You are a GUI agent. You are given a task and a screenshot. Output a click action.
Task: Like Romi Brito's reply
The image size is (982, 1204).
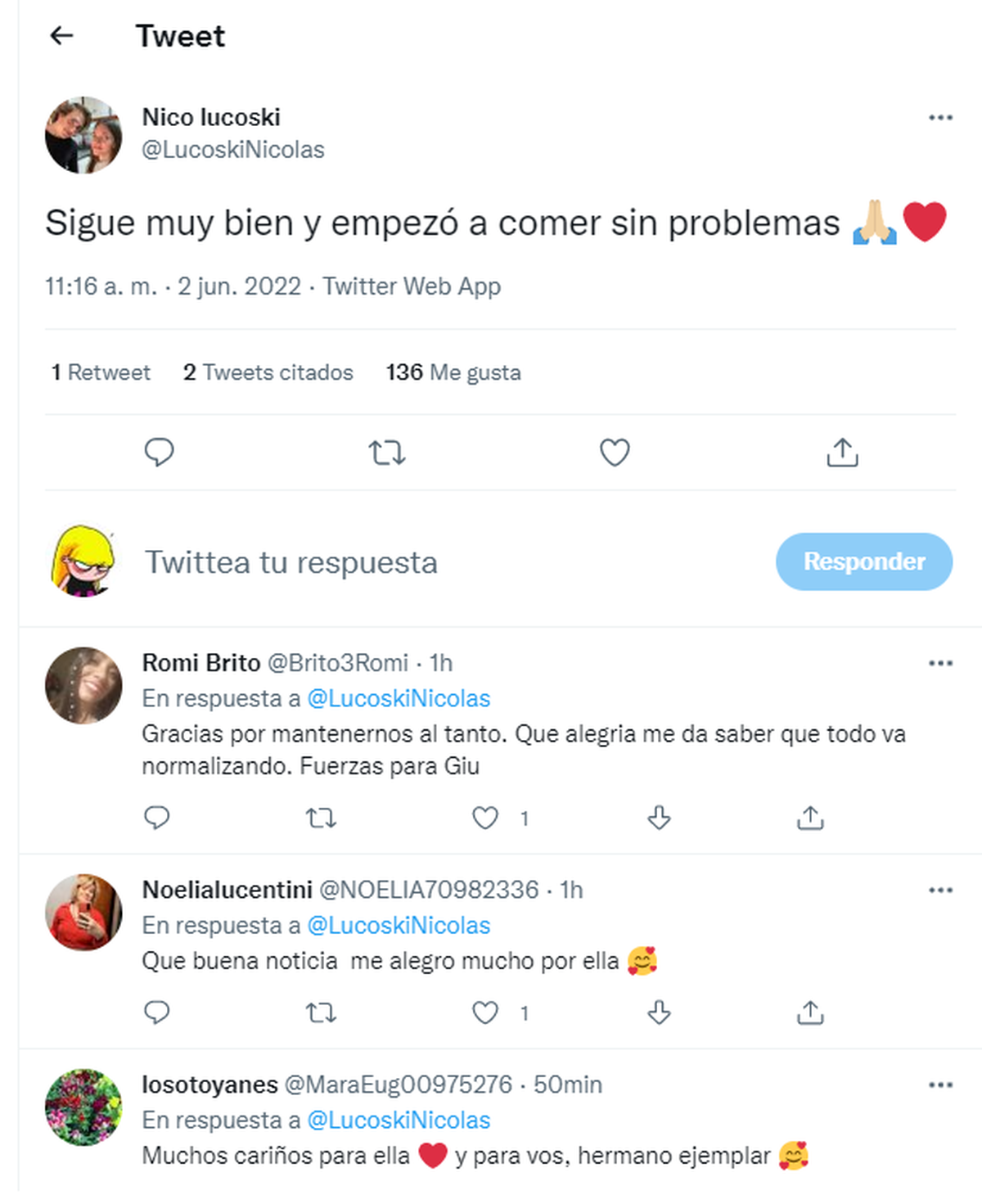tap(485, 818)
